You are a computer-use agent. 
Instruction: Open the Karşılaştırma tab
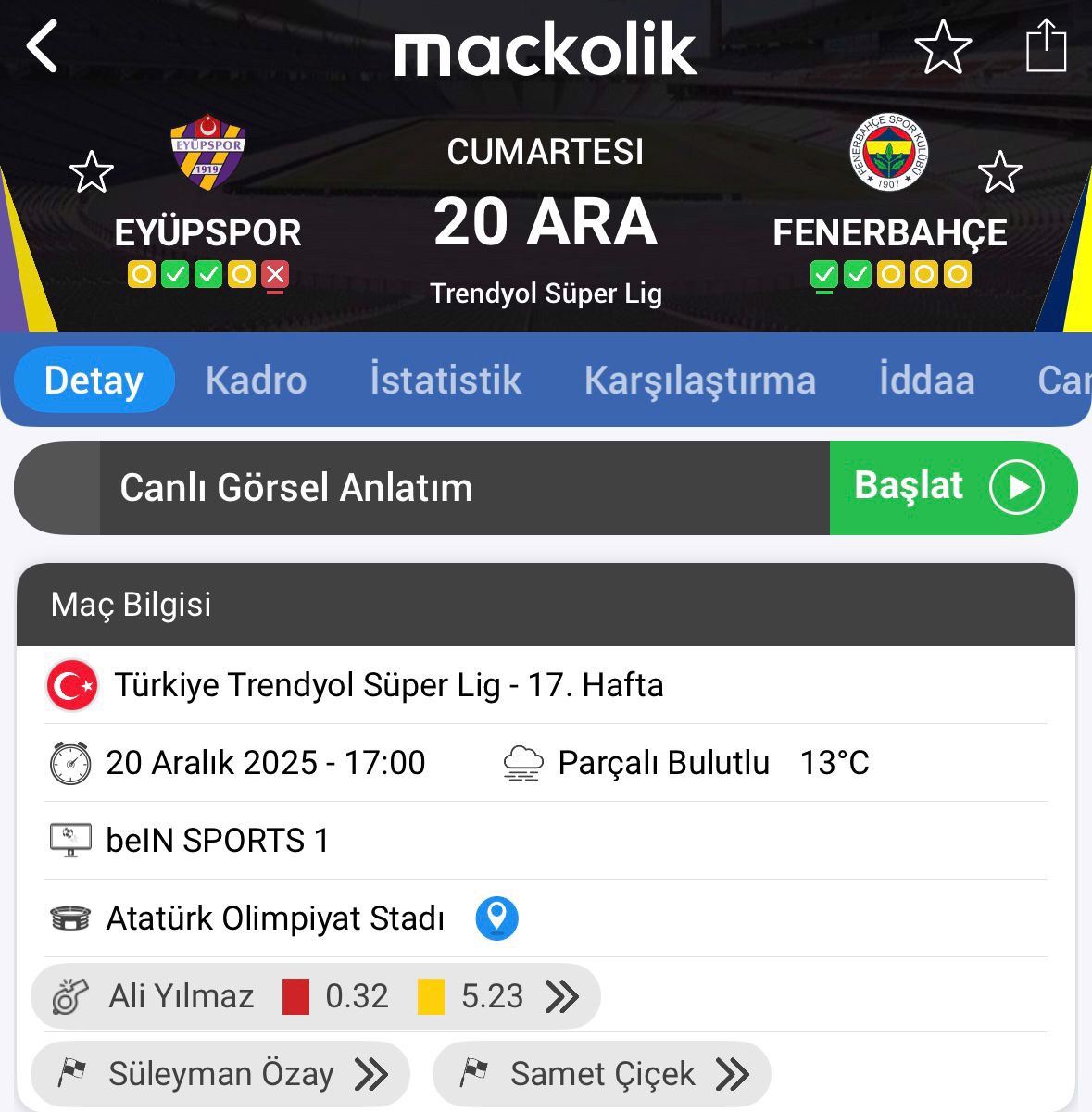[699, 381]
